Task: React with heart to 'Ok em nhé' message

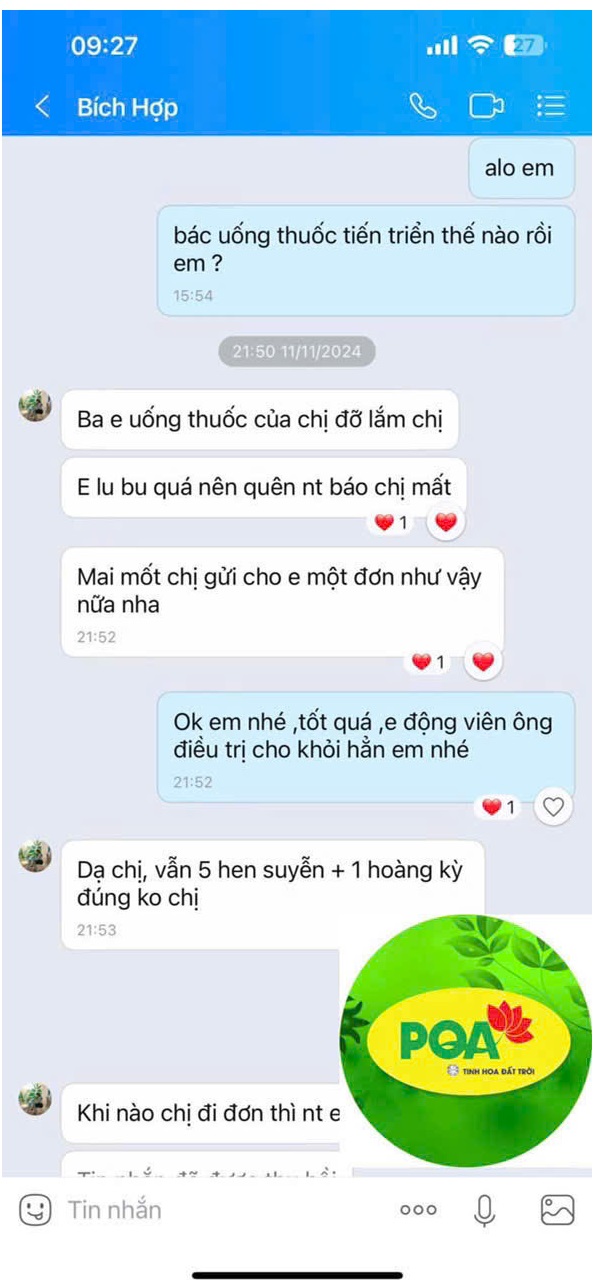Action: [x=553, y=806]
